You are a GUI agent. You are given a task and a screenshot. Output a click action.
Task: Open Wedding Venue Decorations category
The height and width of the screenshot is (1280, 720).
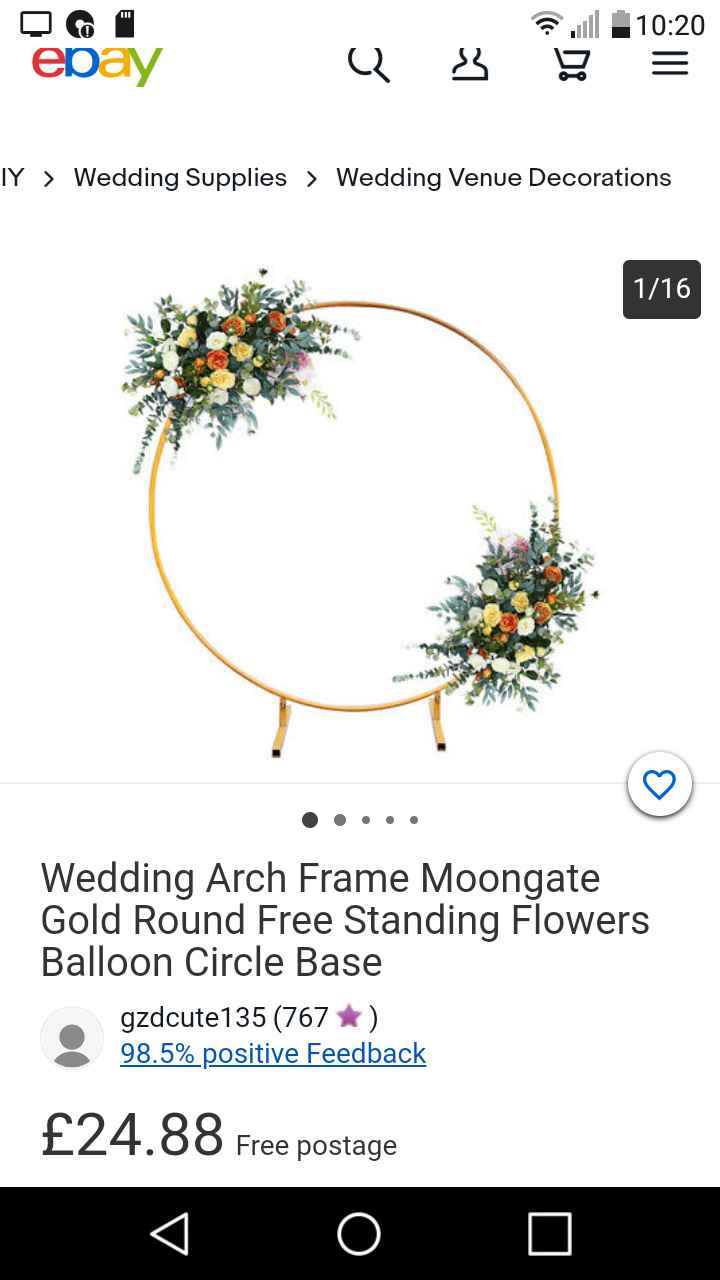503,178
